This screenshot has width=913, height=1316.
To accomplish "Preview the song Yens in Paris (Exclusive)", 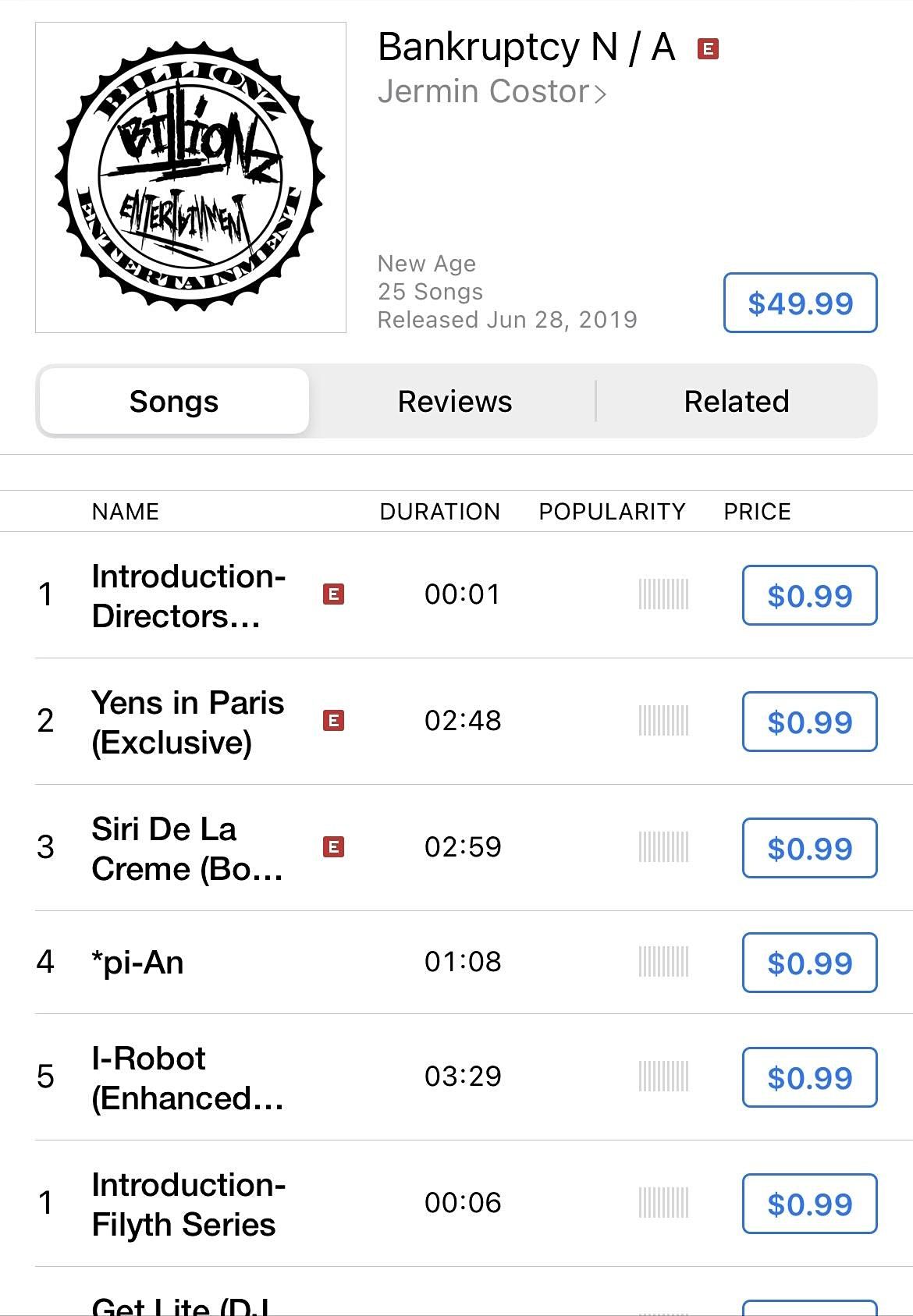I will tap(187, 722).
